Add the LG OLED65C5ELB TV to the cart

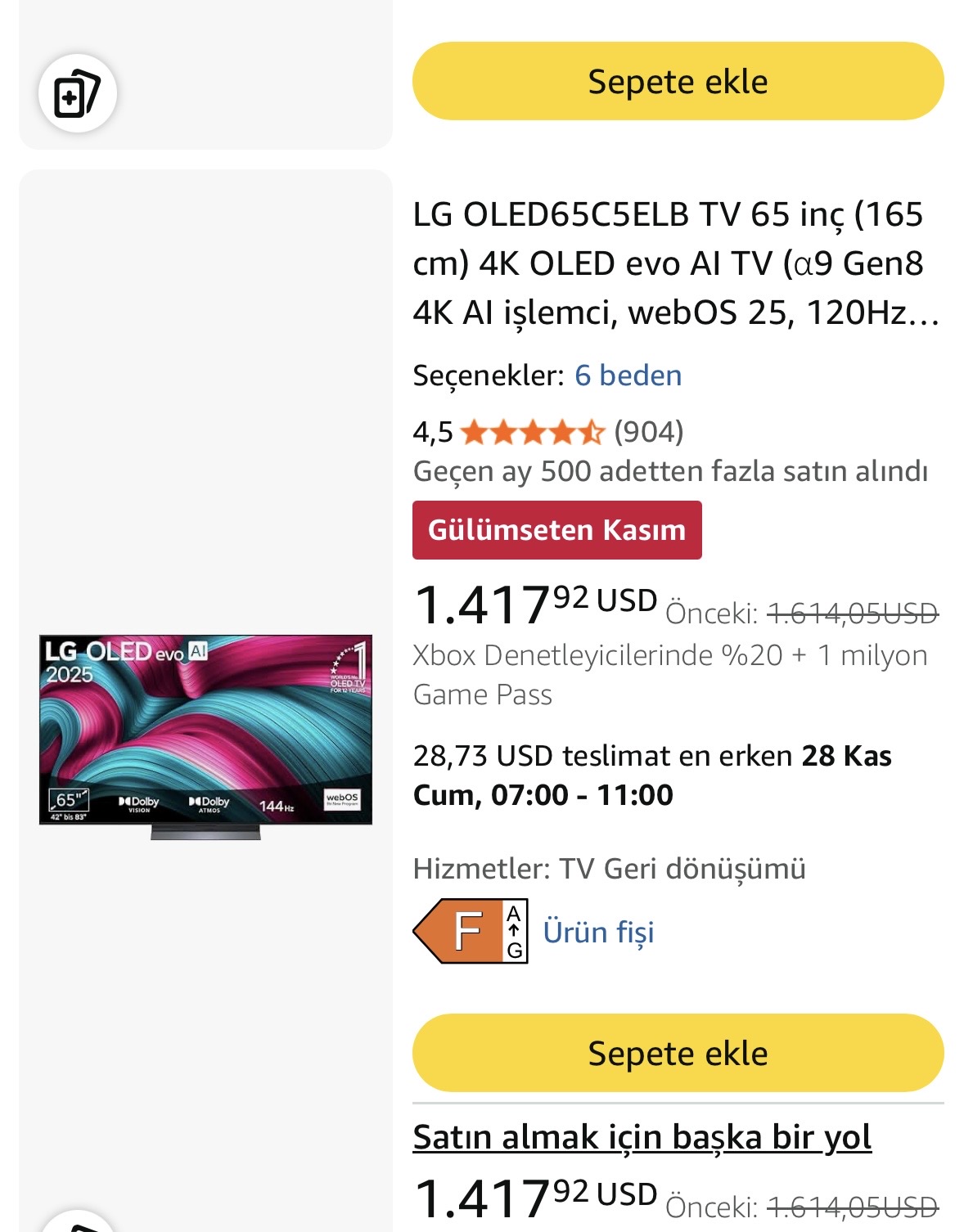[678, 1053]
